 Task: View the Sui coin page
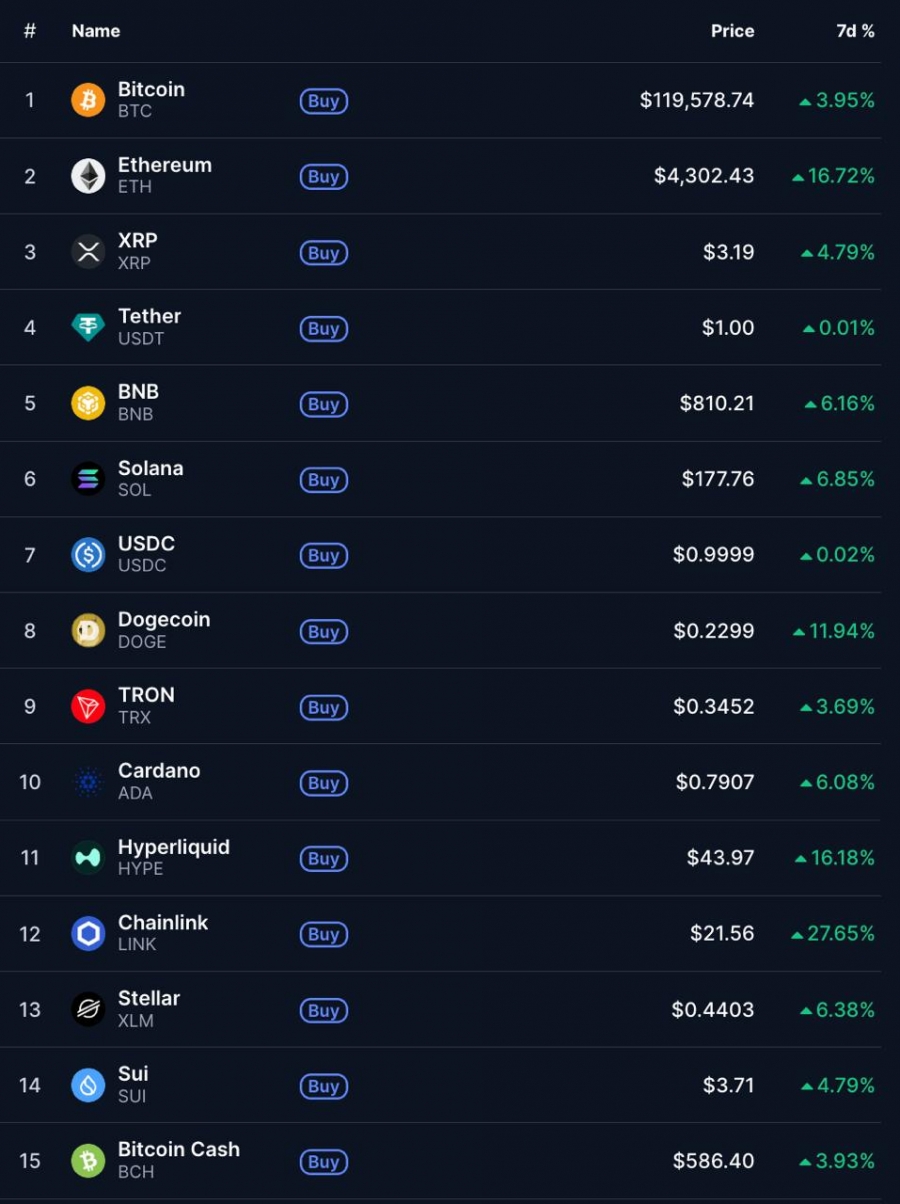click(133, 1084)
